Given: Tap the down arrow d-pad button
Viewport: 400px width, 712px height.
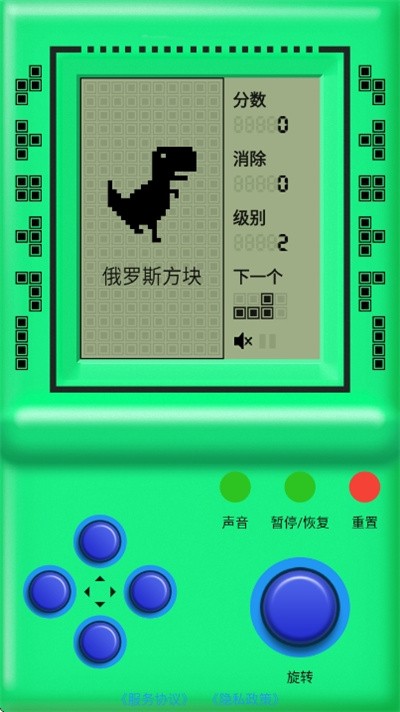Looking at the screenshot, I should coord(100,642).
